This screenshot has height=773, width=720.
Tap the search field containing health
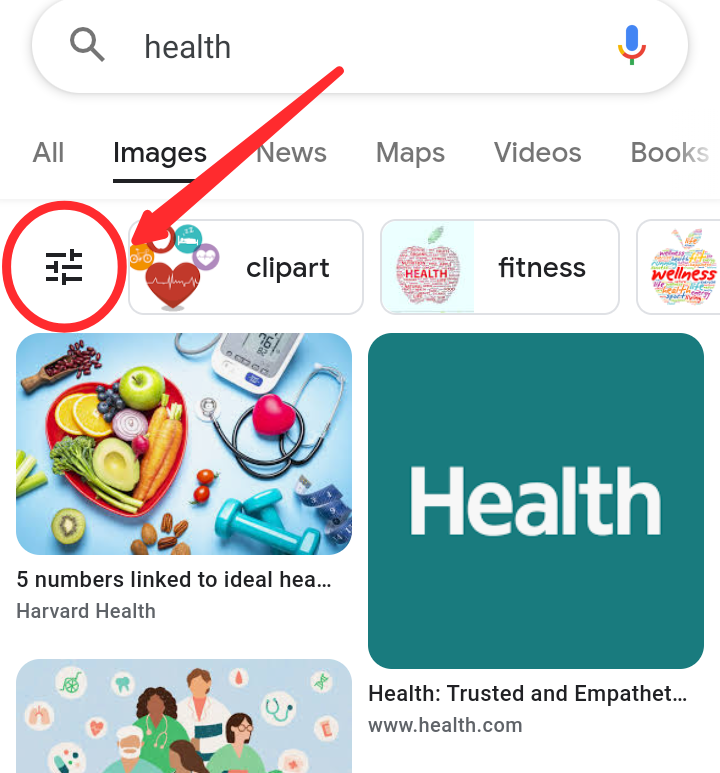click(x=360, y=47)
